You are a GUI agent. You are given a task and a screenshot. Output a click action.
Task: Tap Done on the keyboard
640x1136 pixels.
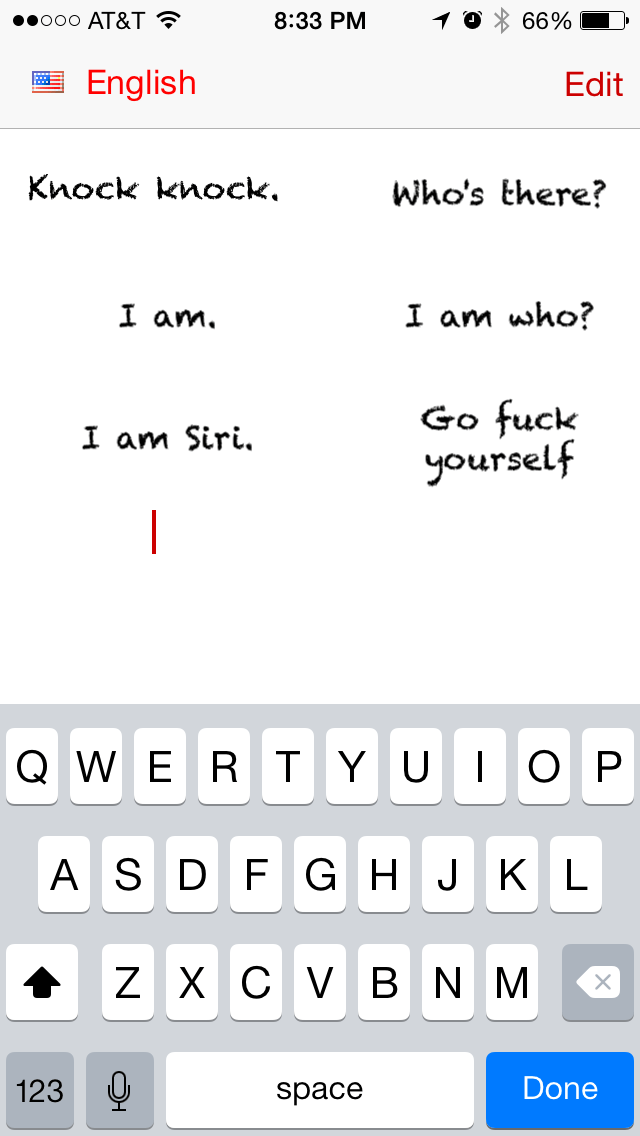(559, 1089)
